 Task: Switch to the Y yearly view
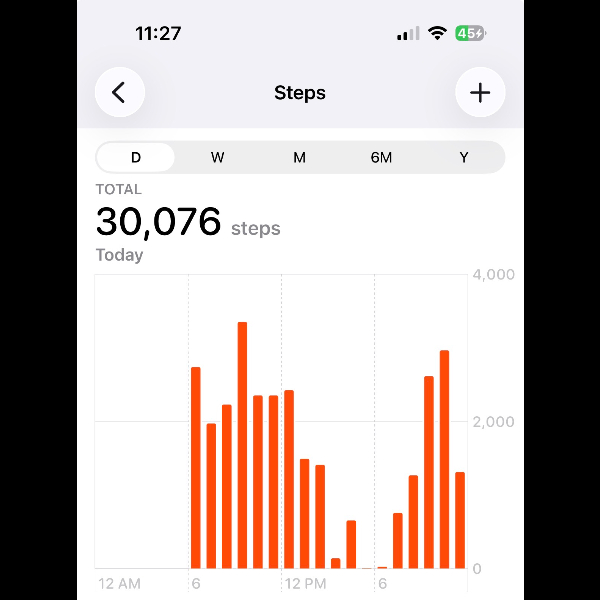pyautogui.click(x=464, y=158)
